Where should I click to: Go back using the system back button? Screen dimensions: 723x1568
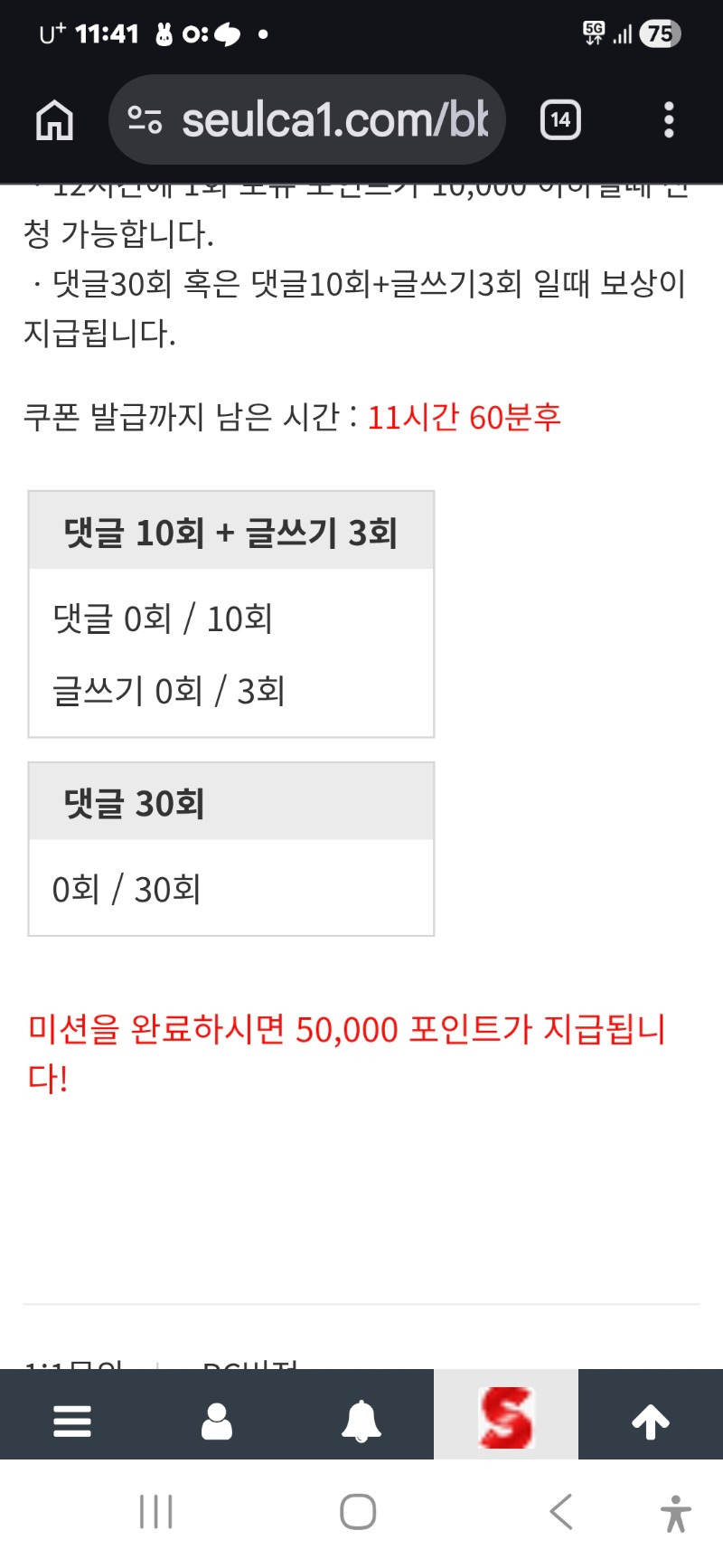(561, 1511)
